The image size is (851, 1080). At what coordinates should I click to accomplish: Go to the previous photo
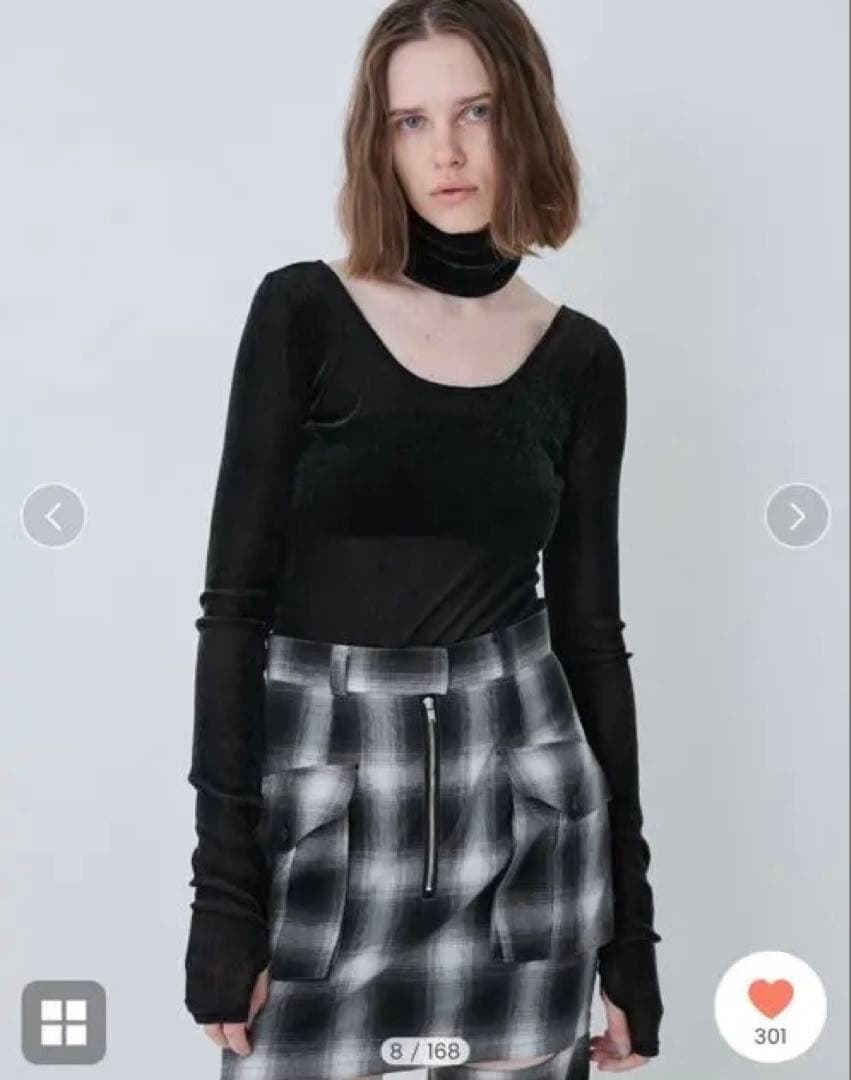point(53,515)
